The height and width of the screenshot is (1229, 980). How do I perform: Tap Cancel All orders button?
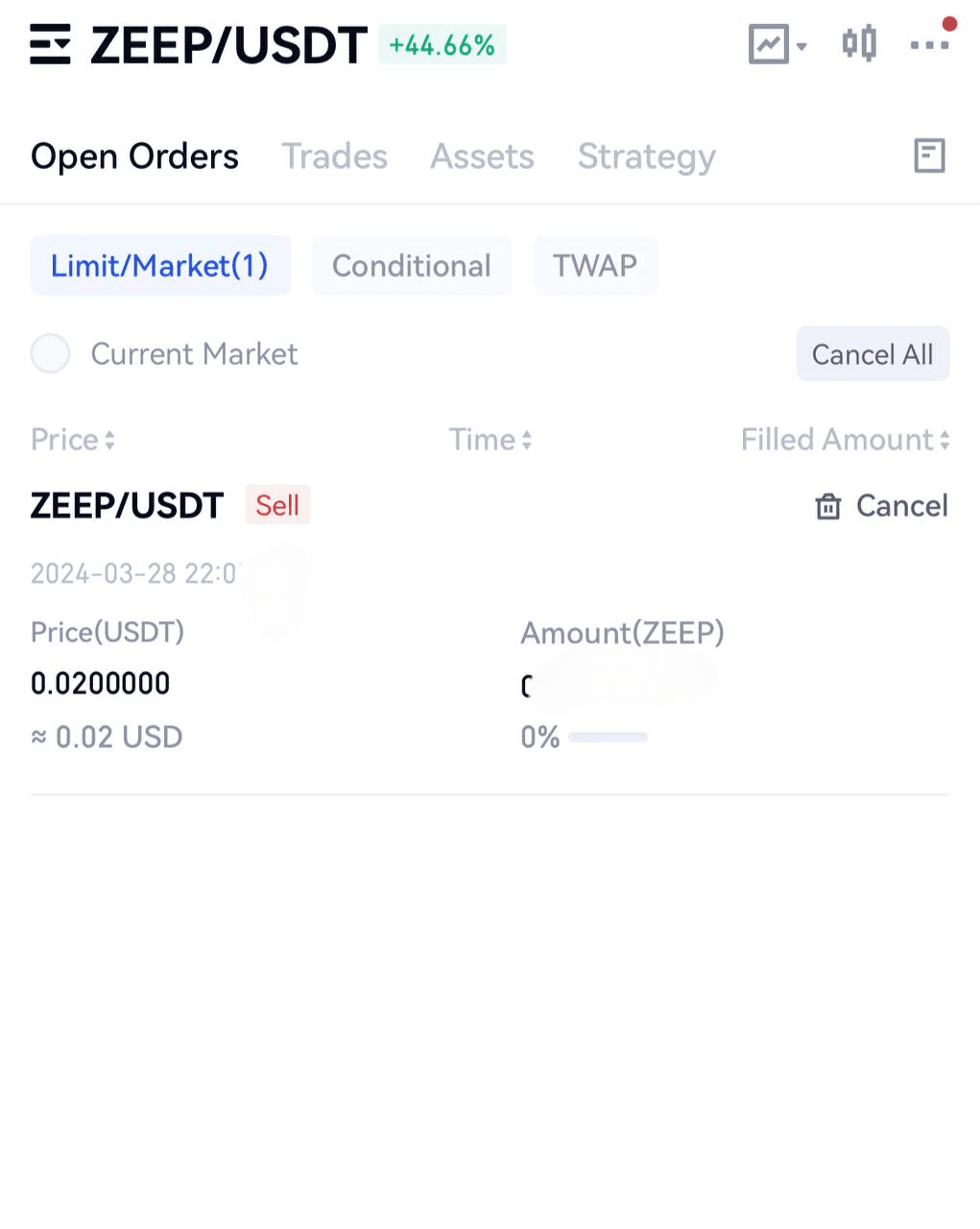pos(872,354)
